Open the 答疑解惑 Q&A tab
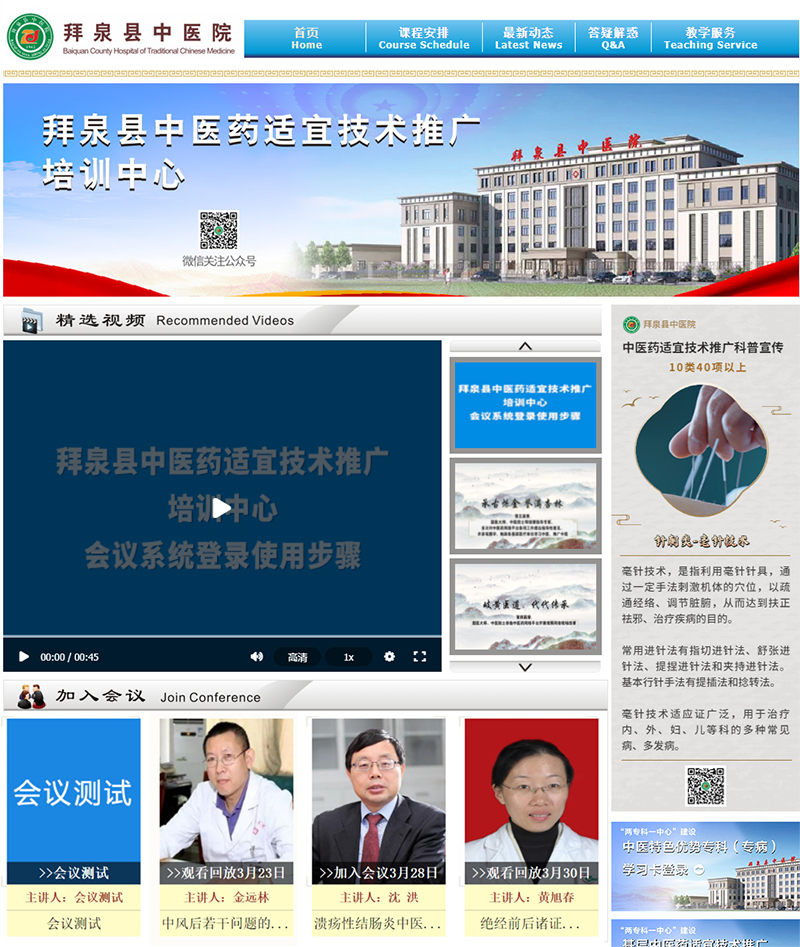The image size is (800, 947). point(613,38)
